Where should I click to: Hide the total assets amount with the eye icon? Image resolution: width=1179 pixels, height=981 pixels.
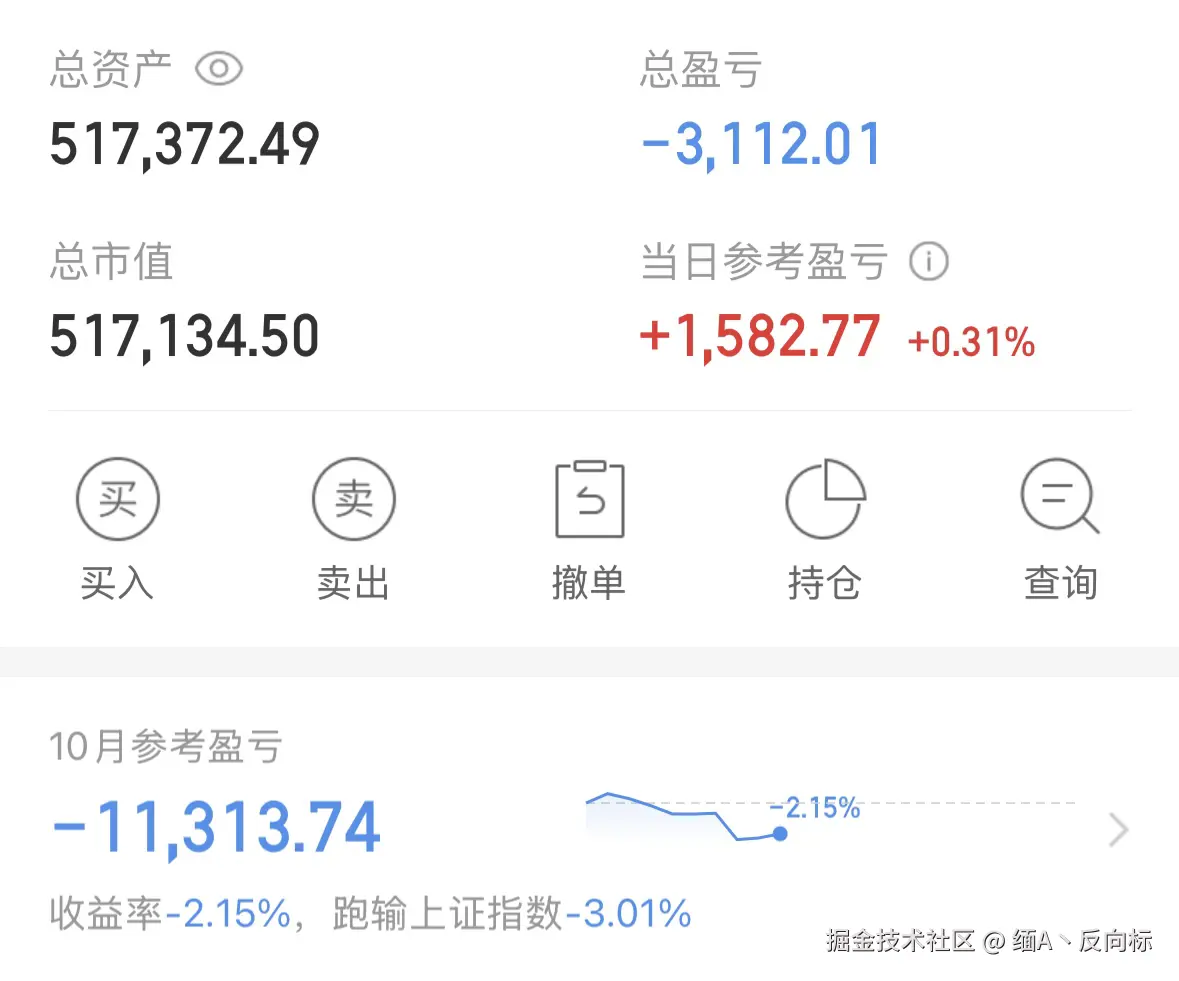click(219, 69)
